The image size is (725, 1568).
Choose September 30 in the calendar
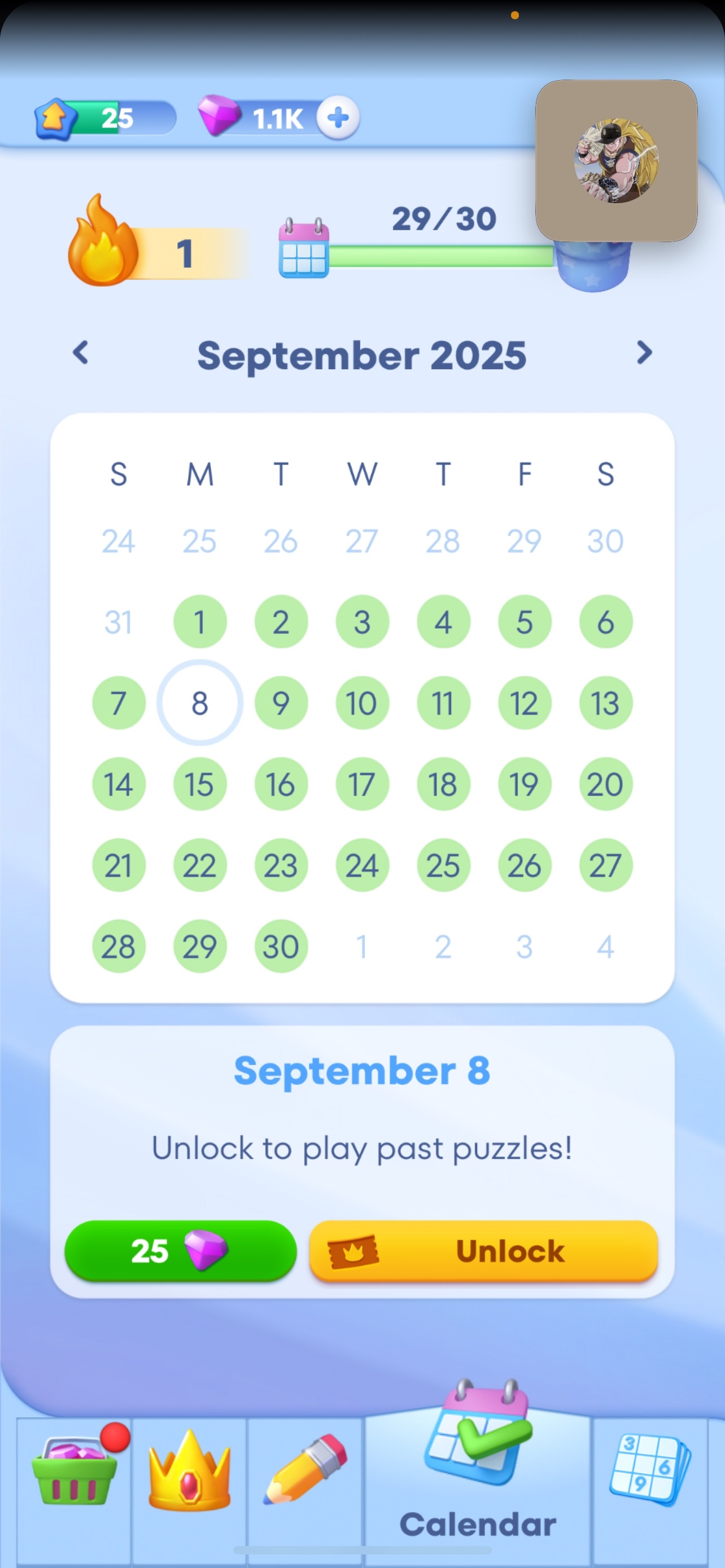[x=281, y=946]
